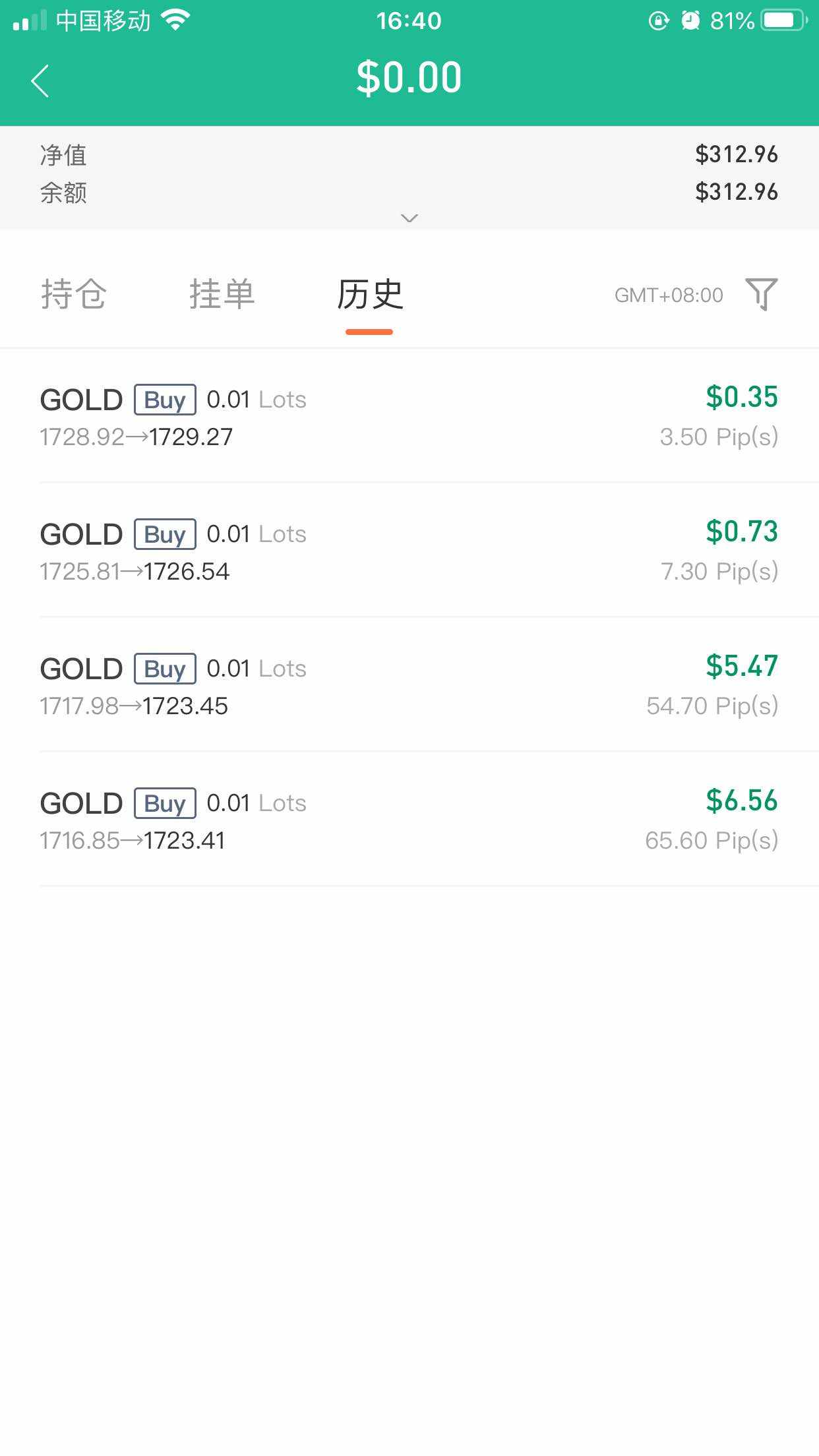Change the GMT+08:00 timezone setting
819x1456 pixels.
point(668,295)
